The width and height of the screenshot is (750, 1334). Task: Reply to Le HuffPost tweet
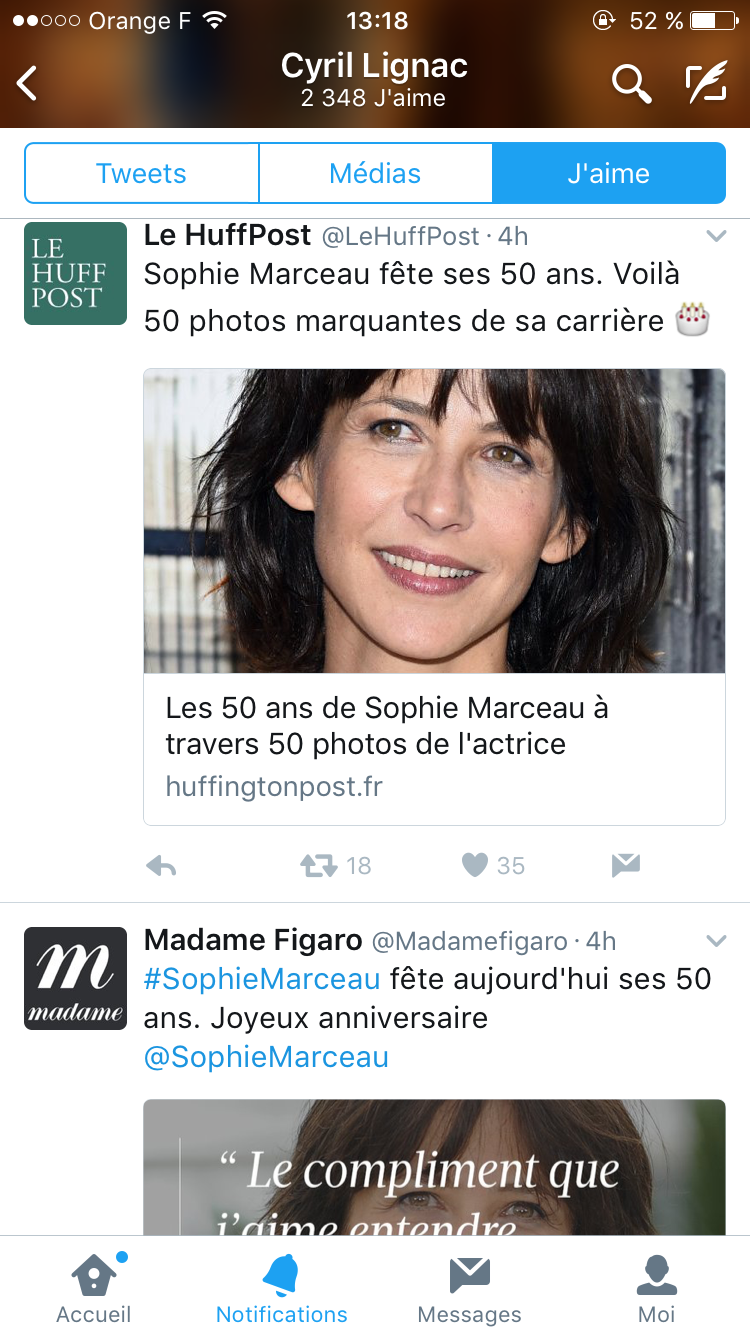[161, 866]
